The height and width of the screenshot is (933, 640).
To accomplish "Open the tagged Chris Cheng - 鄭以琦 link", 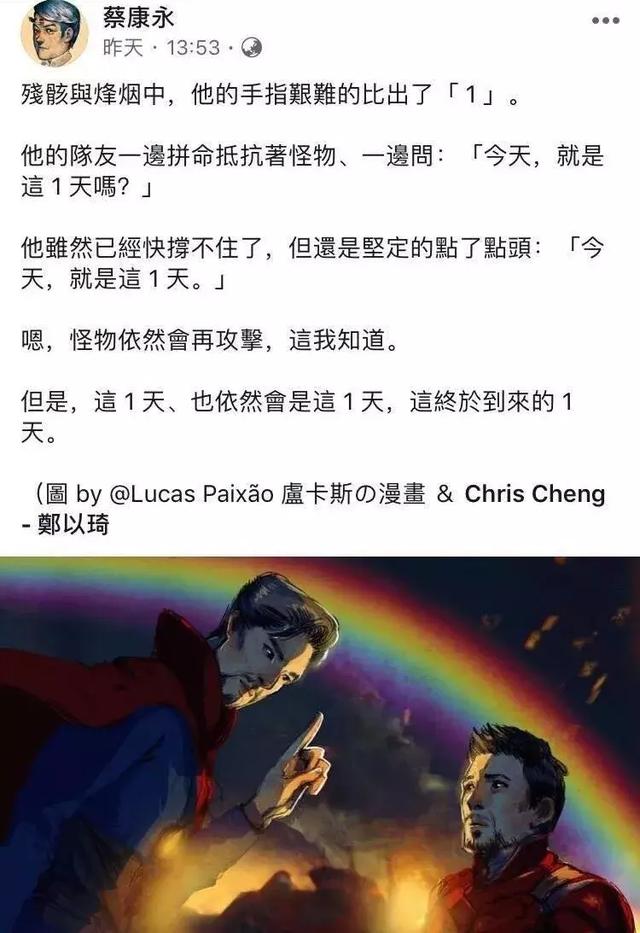I will click(x=535, y=494).
